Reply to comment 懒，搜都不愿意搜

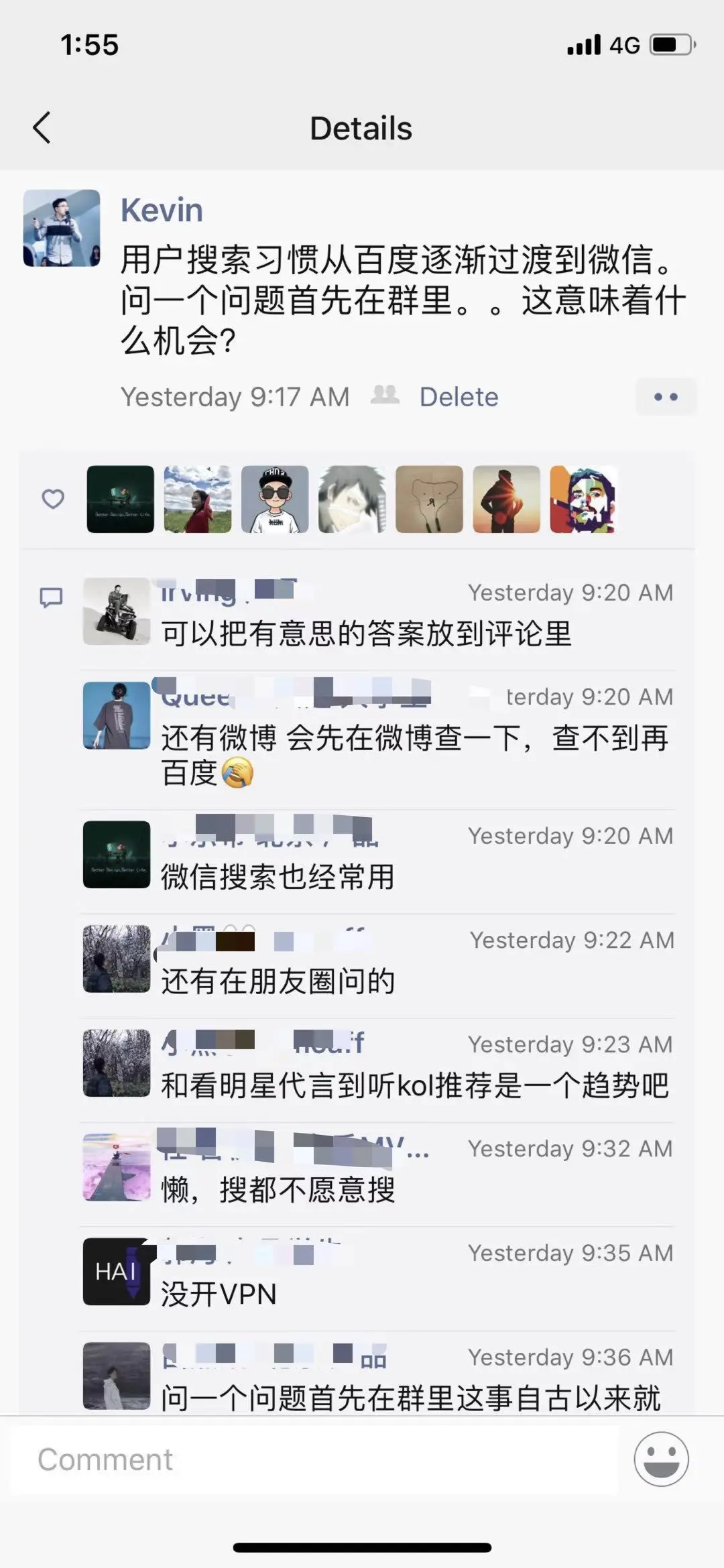point(278,1190)
